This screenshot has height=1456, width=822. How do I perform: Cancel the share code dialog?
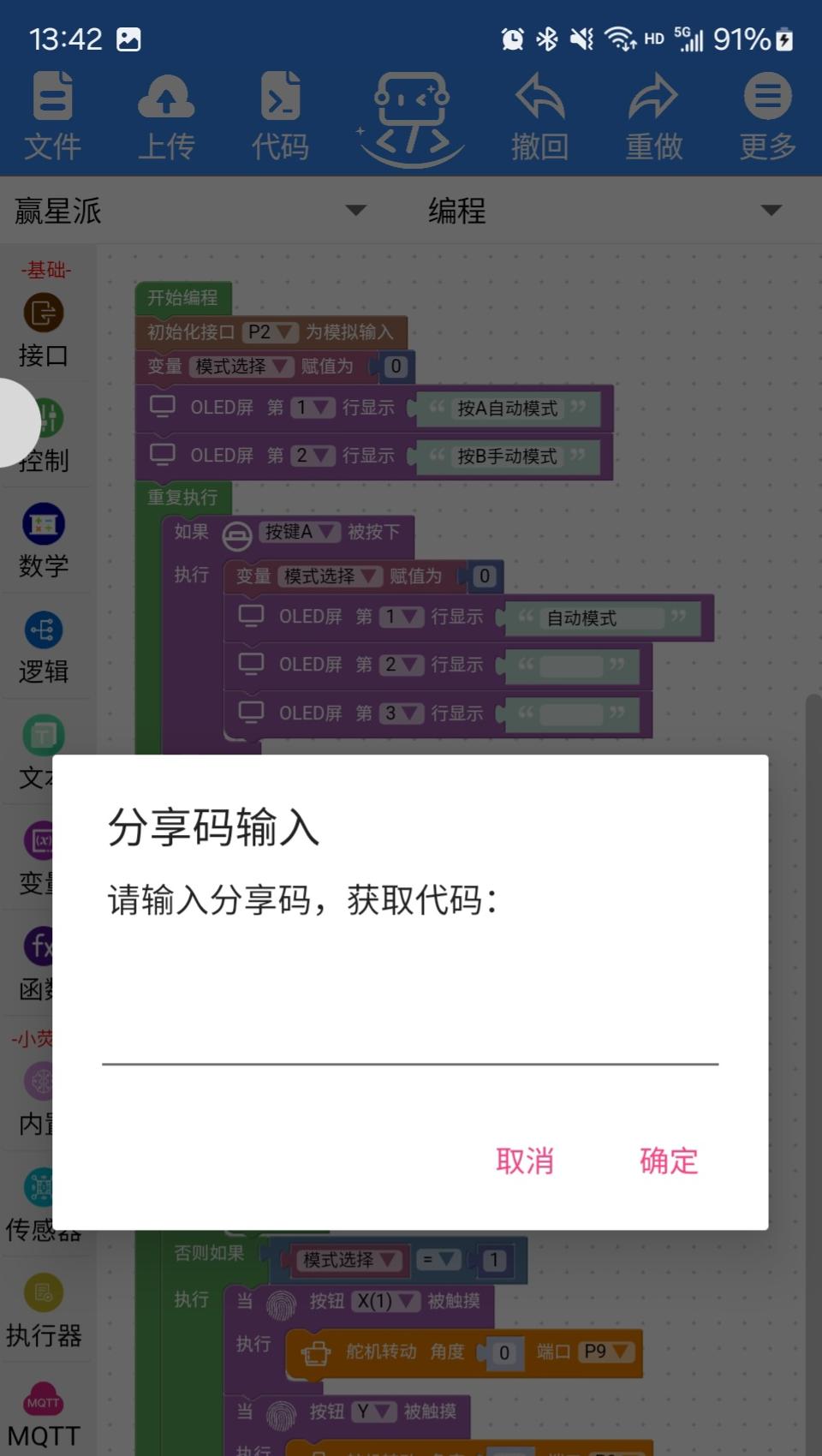coord(525,1161)
